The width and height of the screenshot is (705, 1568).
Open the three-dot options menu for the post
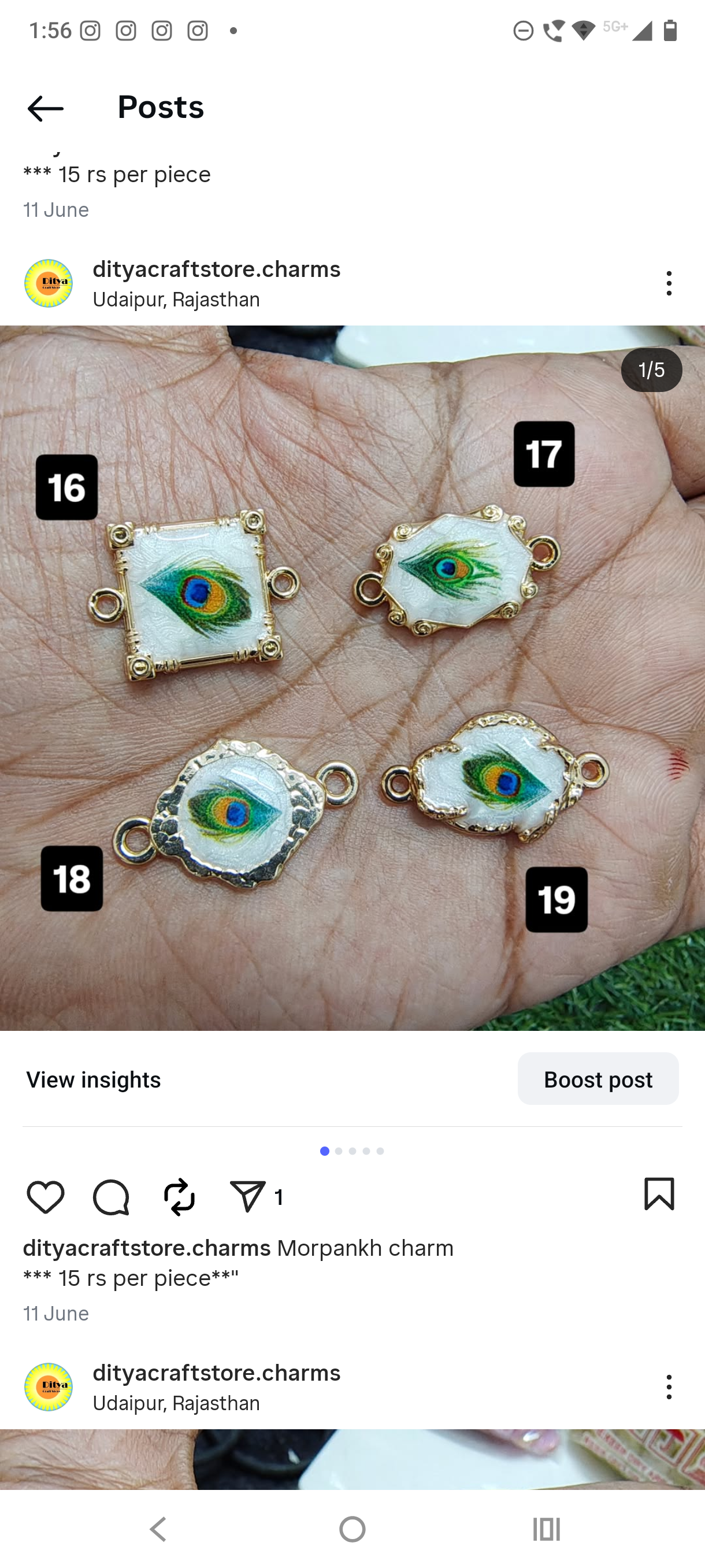click(x=668, y=282)
